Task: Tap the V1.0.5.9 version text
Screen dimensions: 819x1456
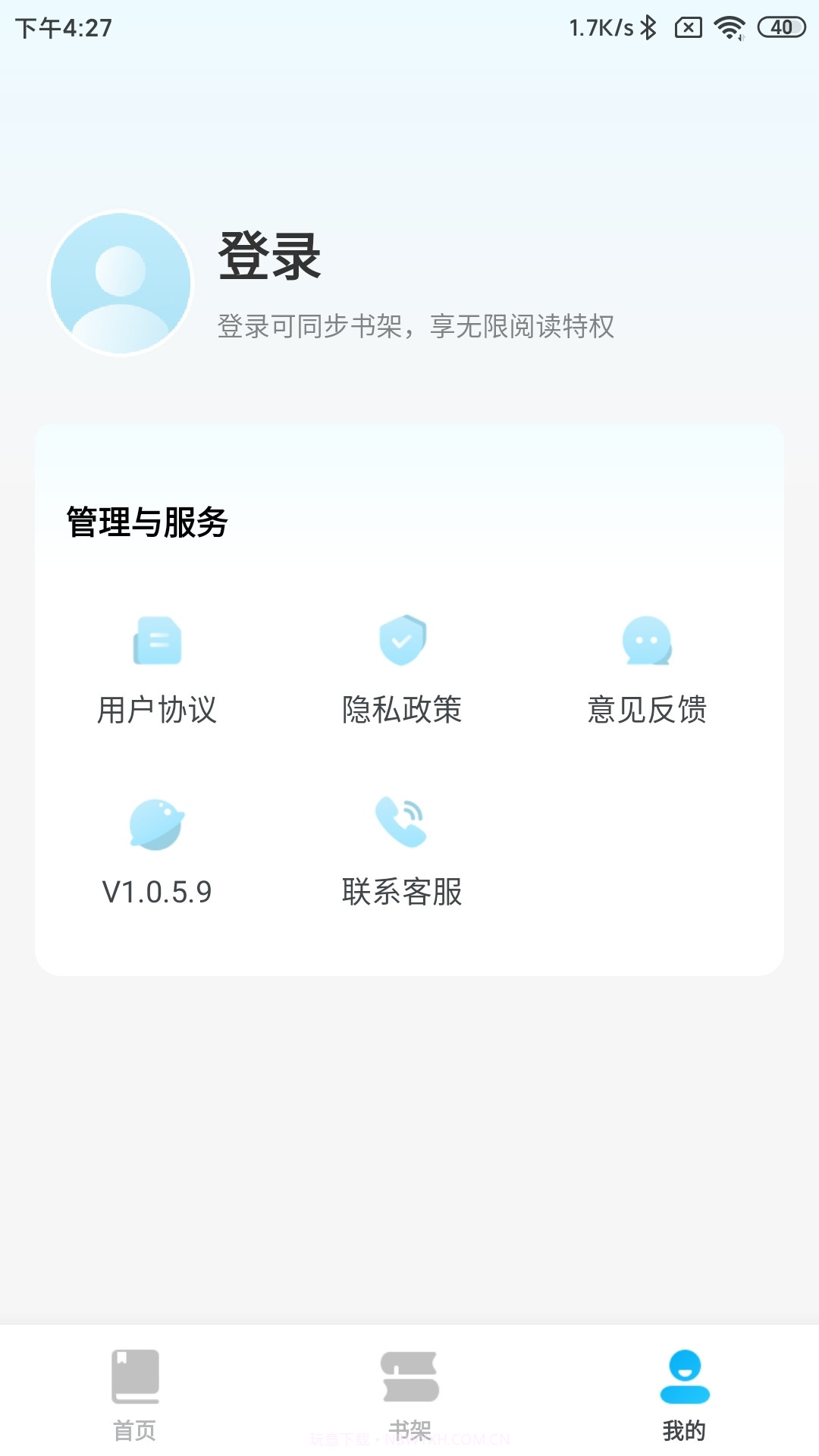Action: [157, 893]
